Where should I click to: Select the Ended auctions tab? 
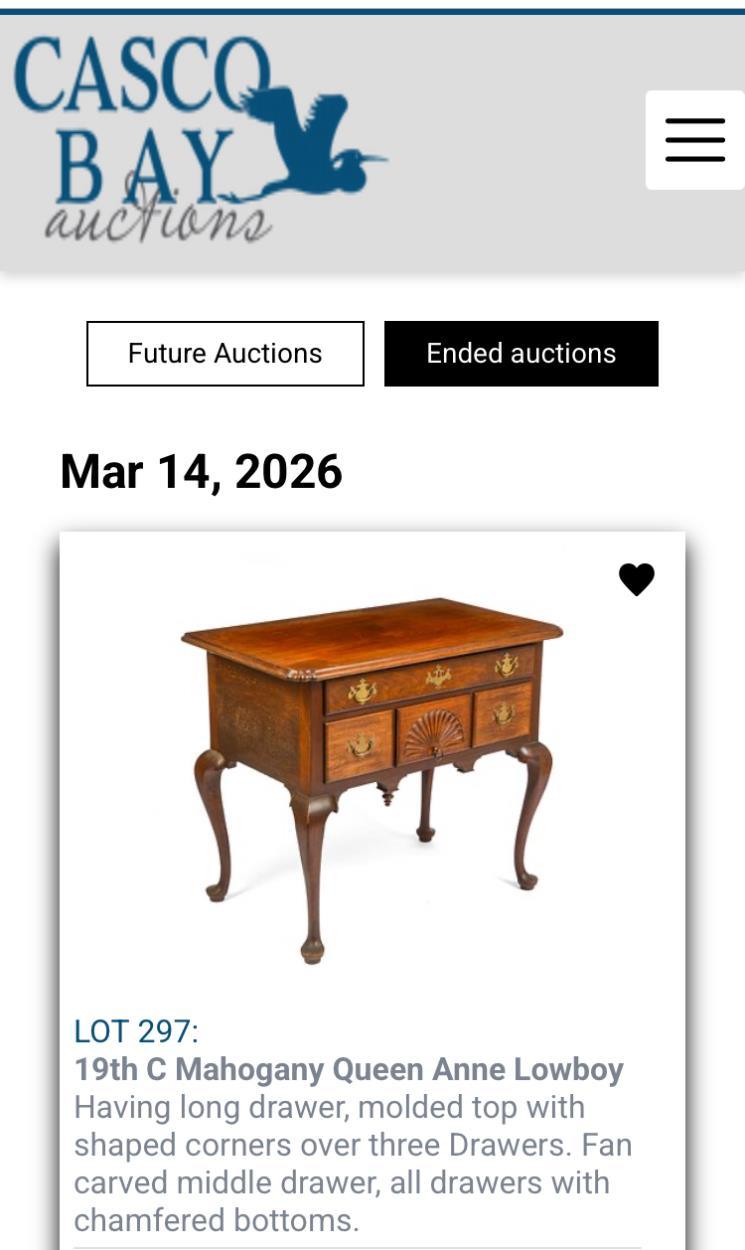[521, 354]
